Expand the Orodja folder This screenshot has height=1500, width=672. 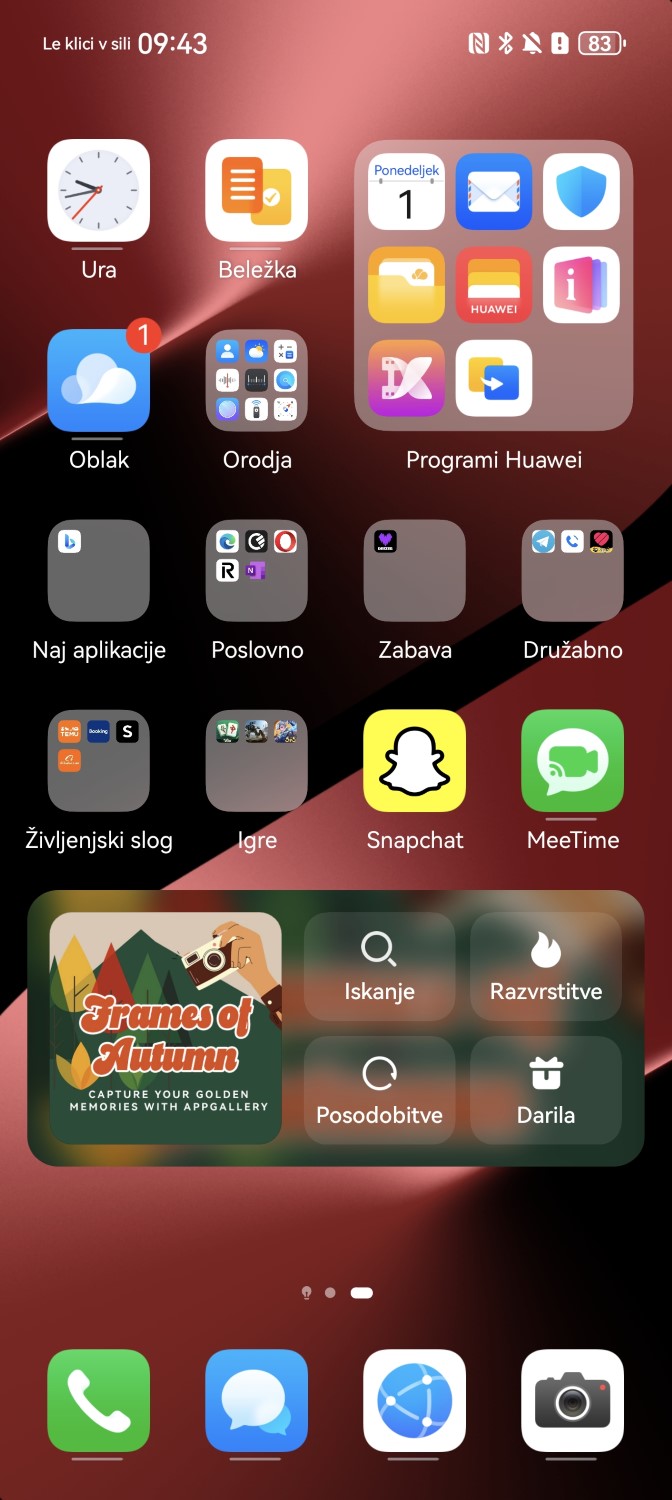point(256,380)
